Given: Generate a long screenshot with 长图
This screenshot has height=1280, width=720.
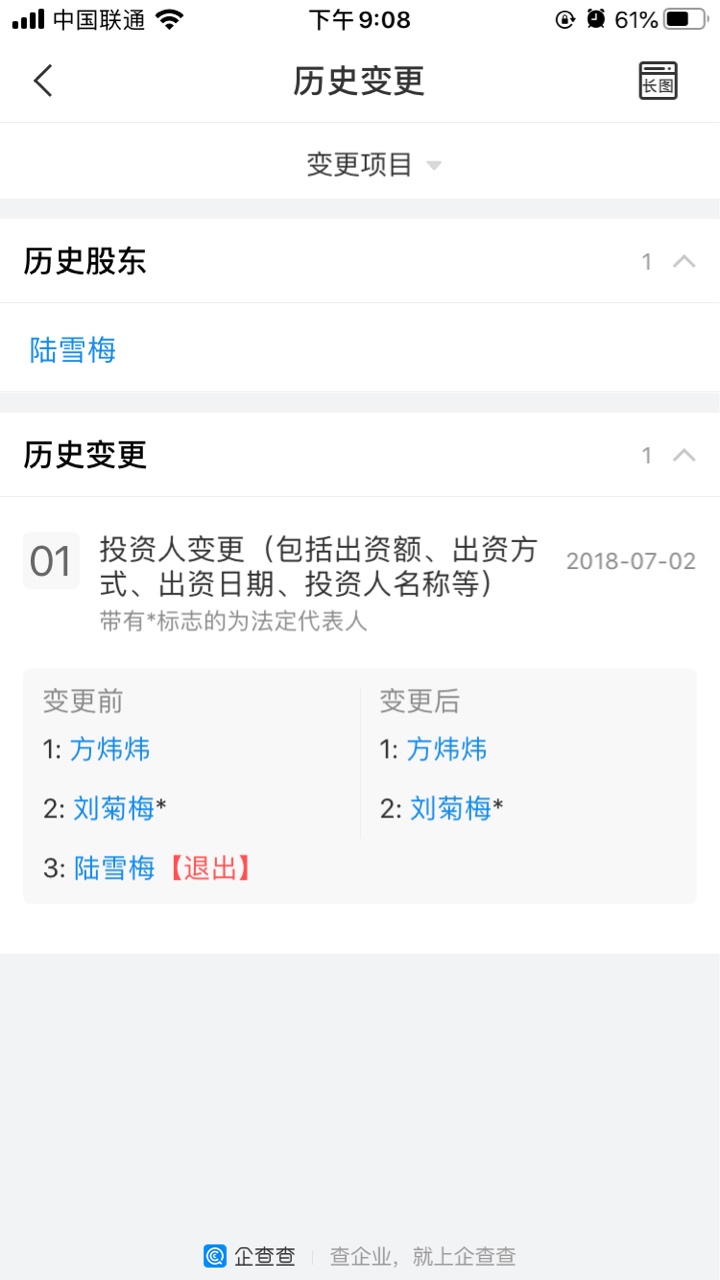Looking at the screenshot, I should [658, 81].
